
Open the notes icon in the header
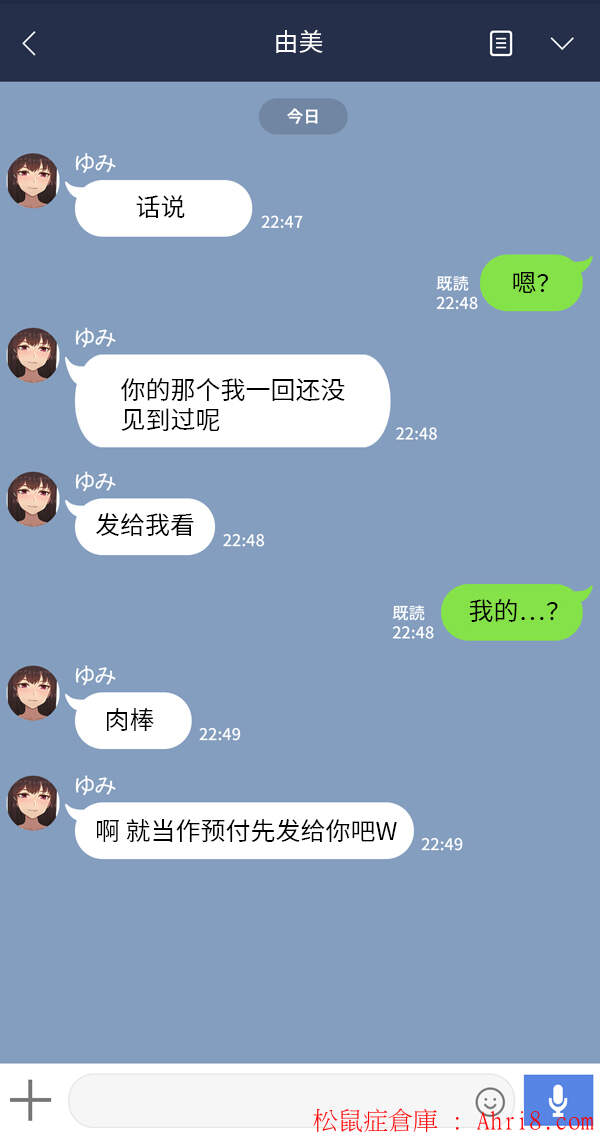point(501,43)
